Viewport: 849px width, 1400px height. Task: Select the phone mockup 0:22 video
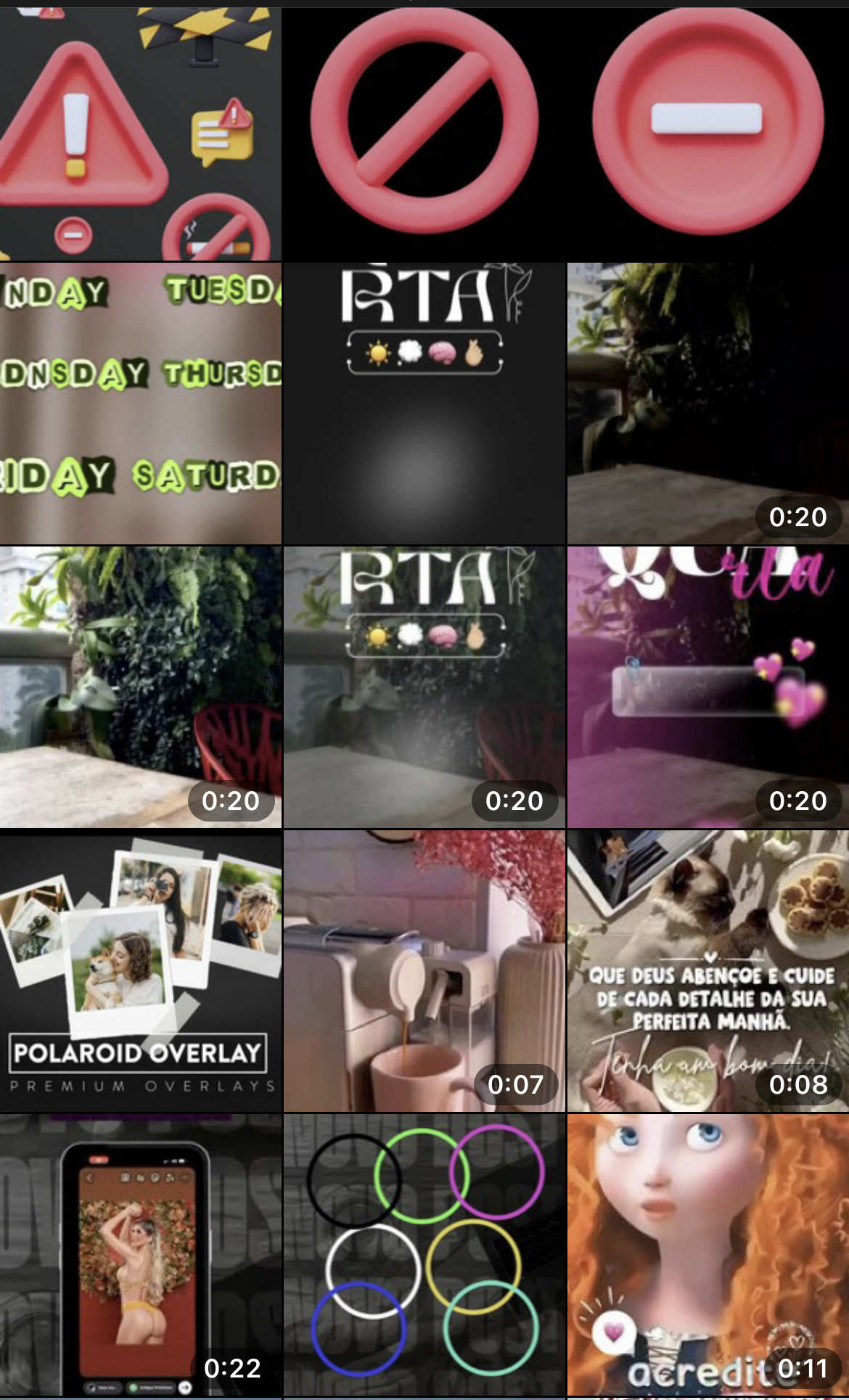[140, 1254]
